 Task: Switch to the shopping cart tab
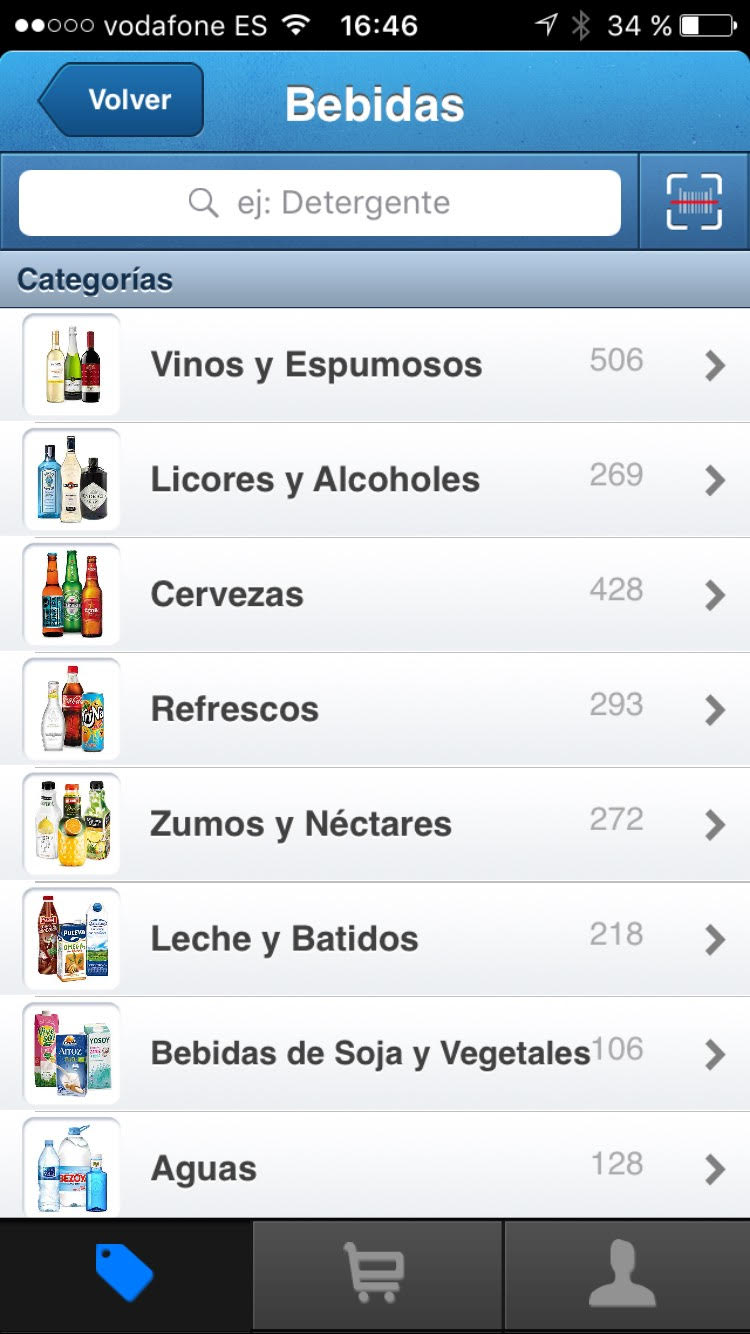point(376,1274)
